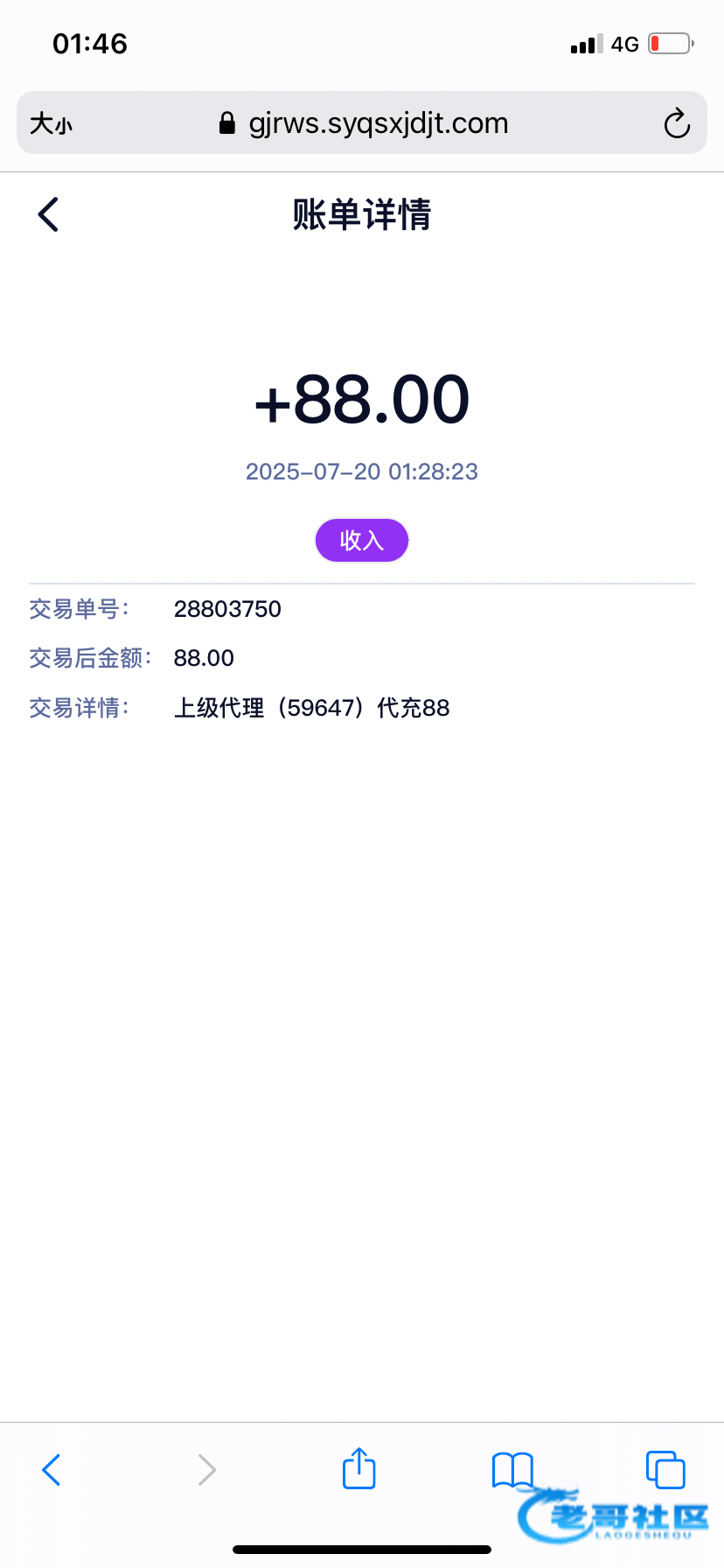Screen dimensions: 724x1568
Task: Open the Safari share sheet
Action: pyautogui.click(x=359, y=1468)
